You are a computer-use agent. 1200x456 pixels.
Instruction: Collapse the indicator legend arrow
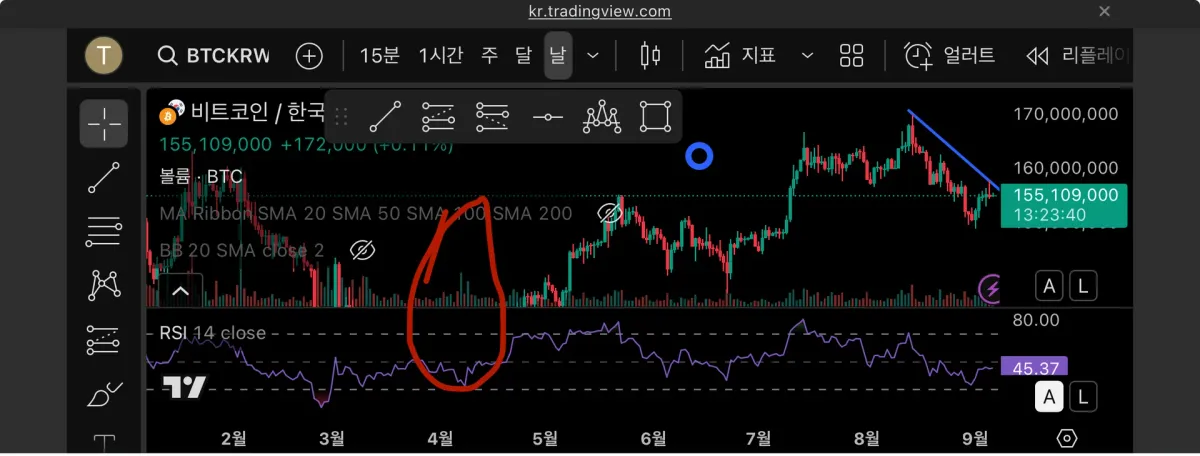180,290
